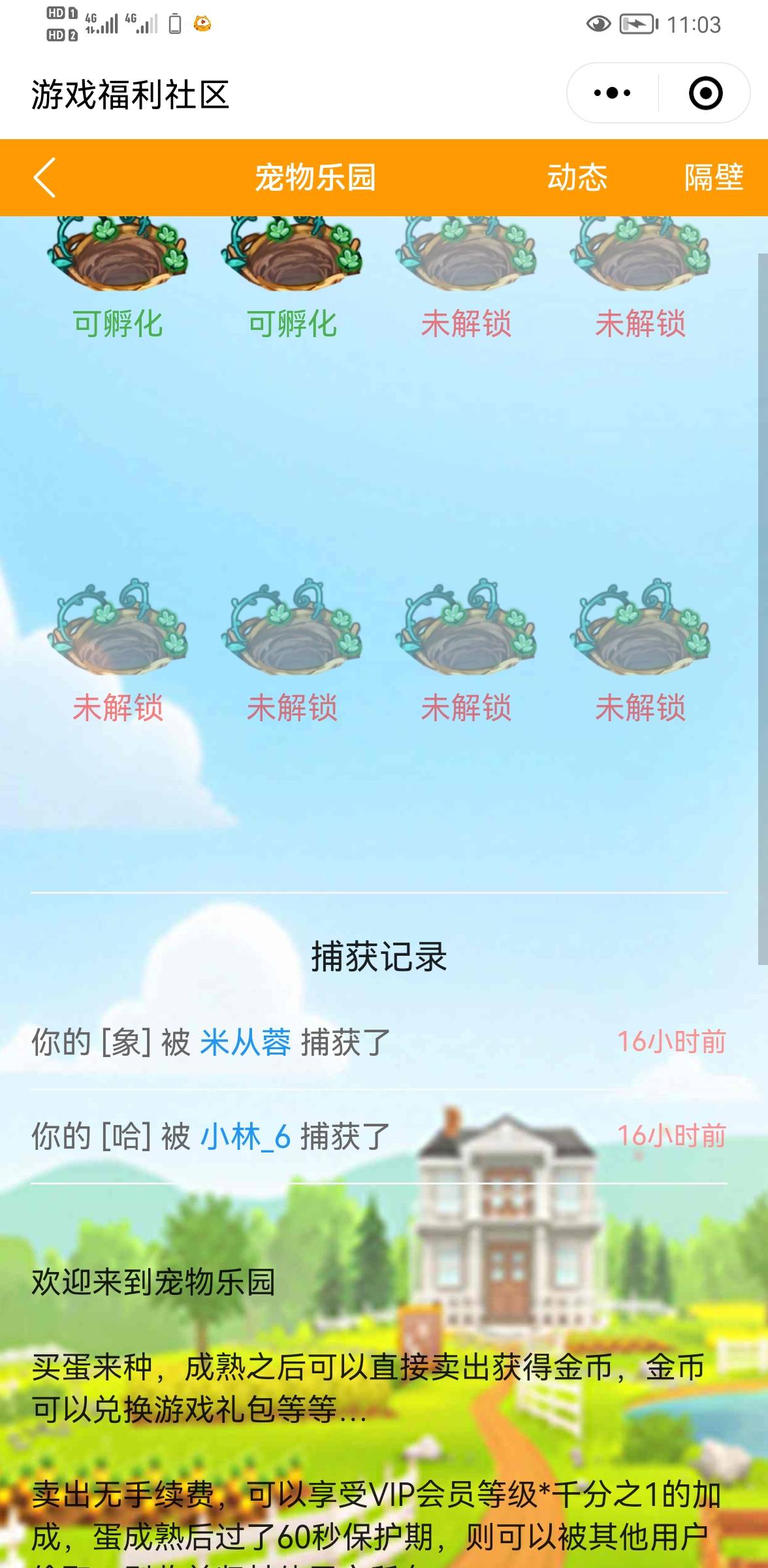Open the 动态 tab
Screen dimensions: 768x1568
click(x=577, y=177)
